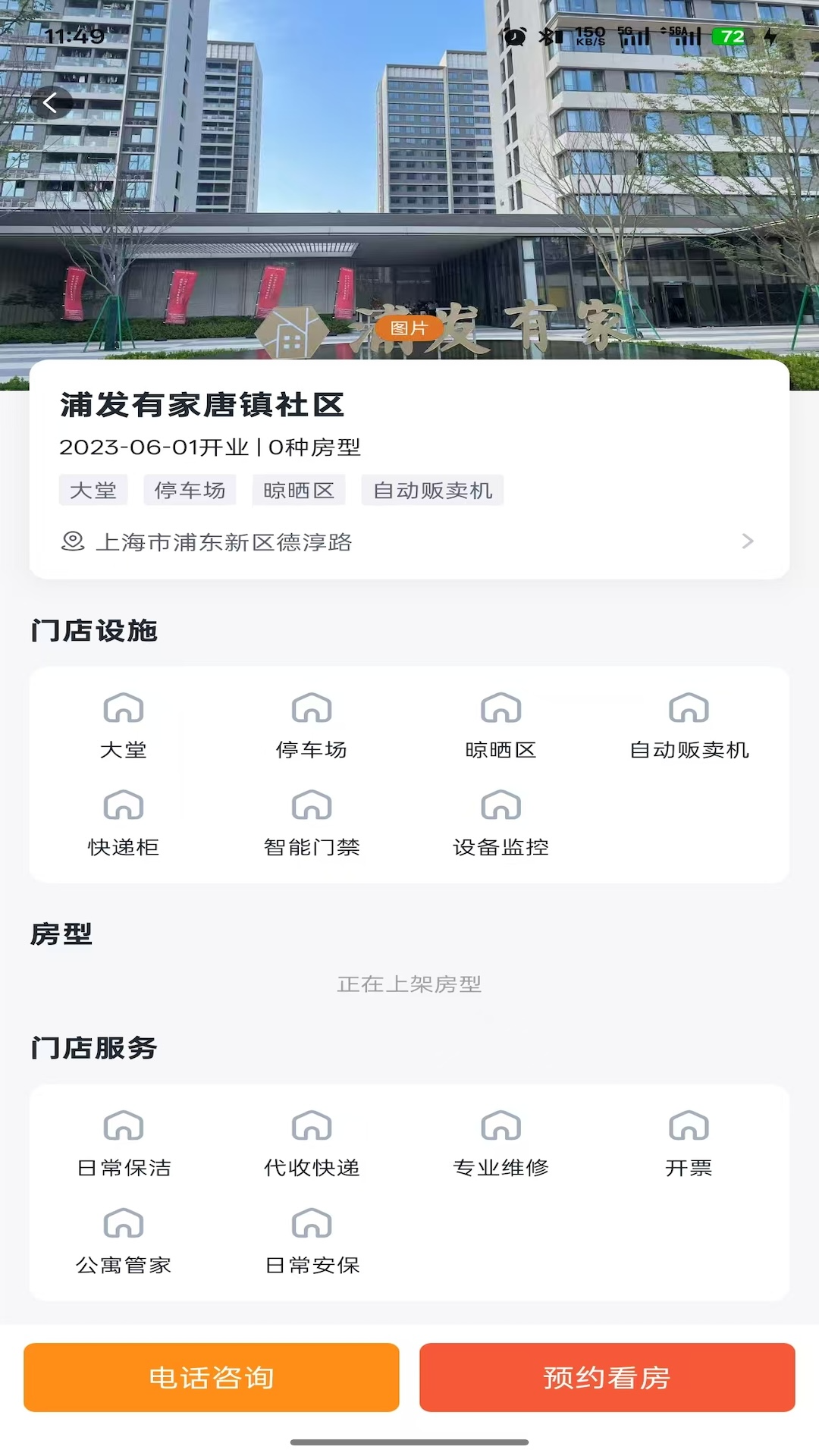Book a viewing with 预约看房
The image size is (819, 1456).
click(x=607, y=1377)
